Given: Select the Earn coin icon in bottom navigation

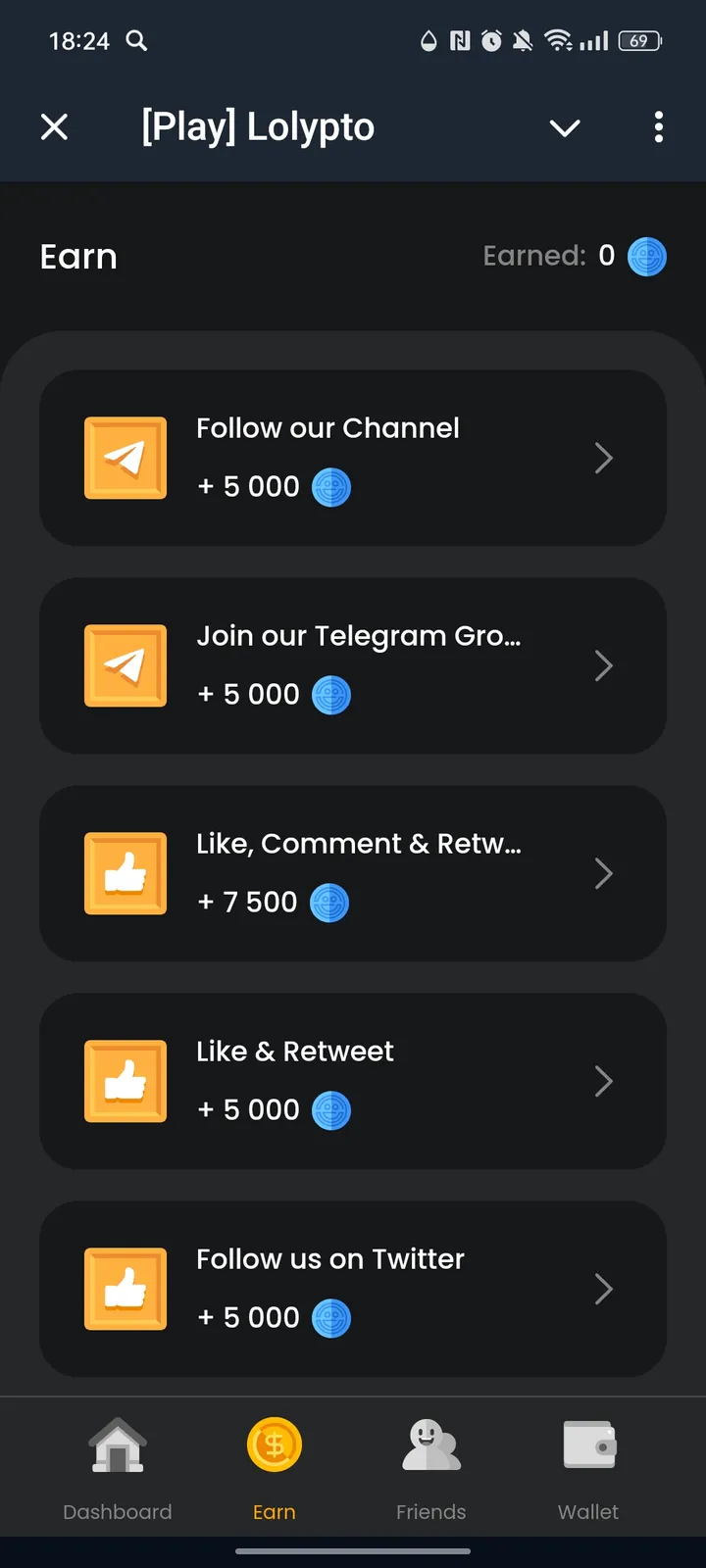Looking at the screenshot, I should pyautogui.click(x=275, y=1445).
